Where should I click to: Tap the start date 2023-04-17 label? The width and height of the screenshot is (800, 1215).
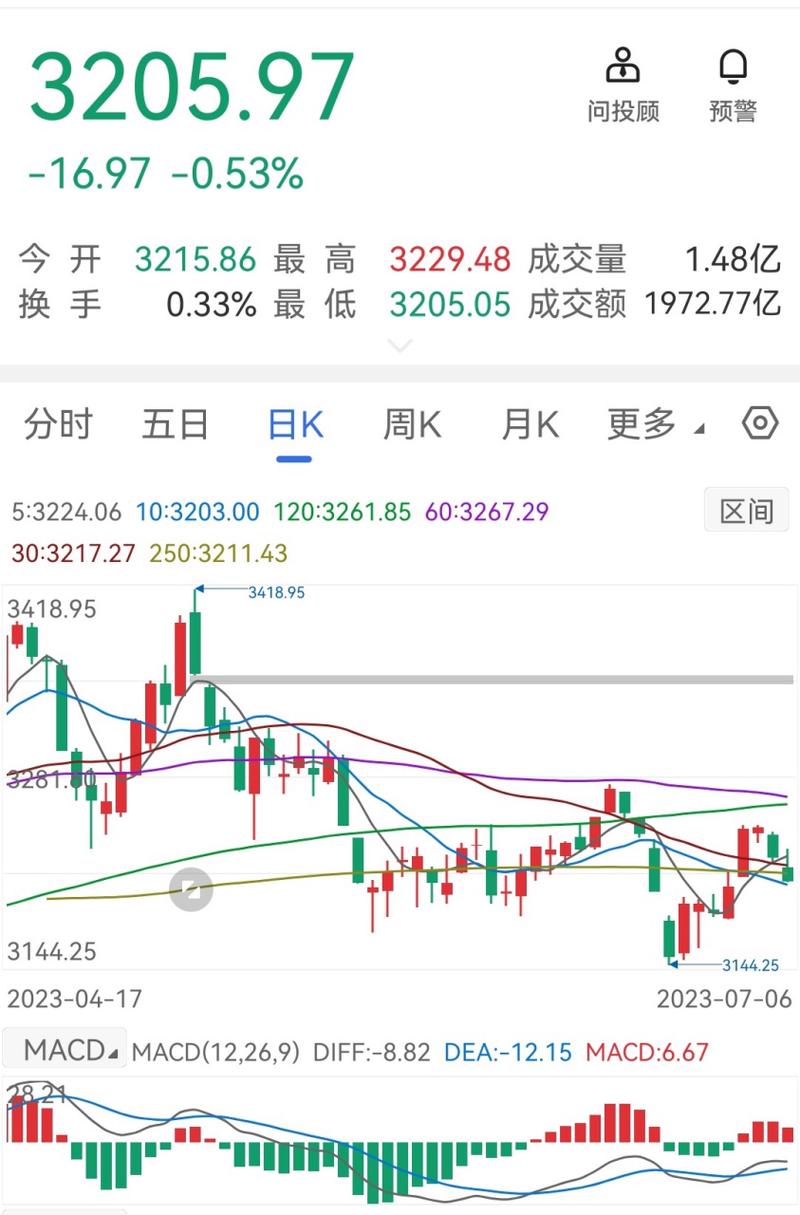[x=75, y=999]
